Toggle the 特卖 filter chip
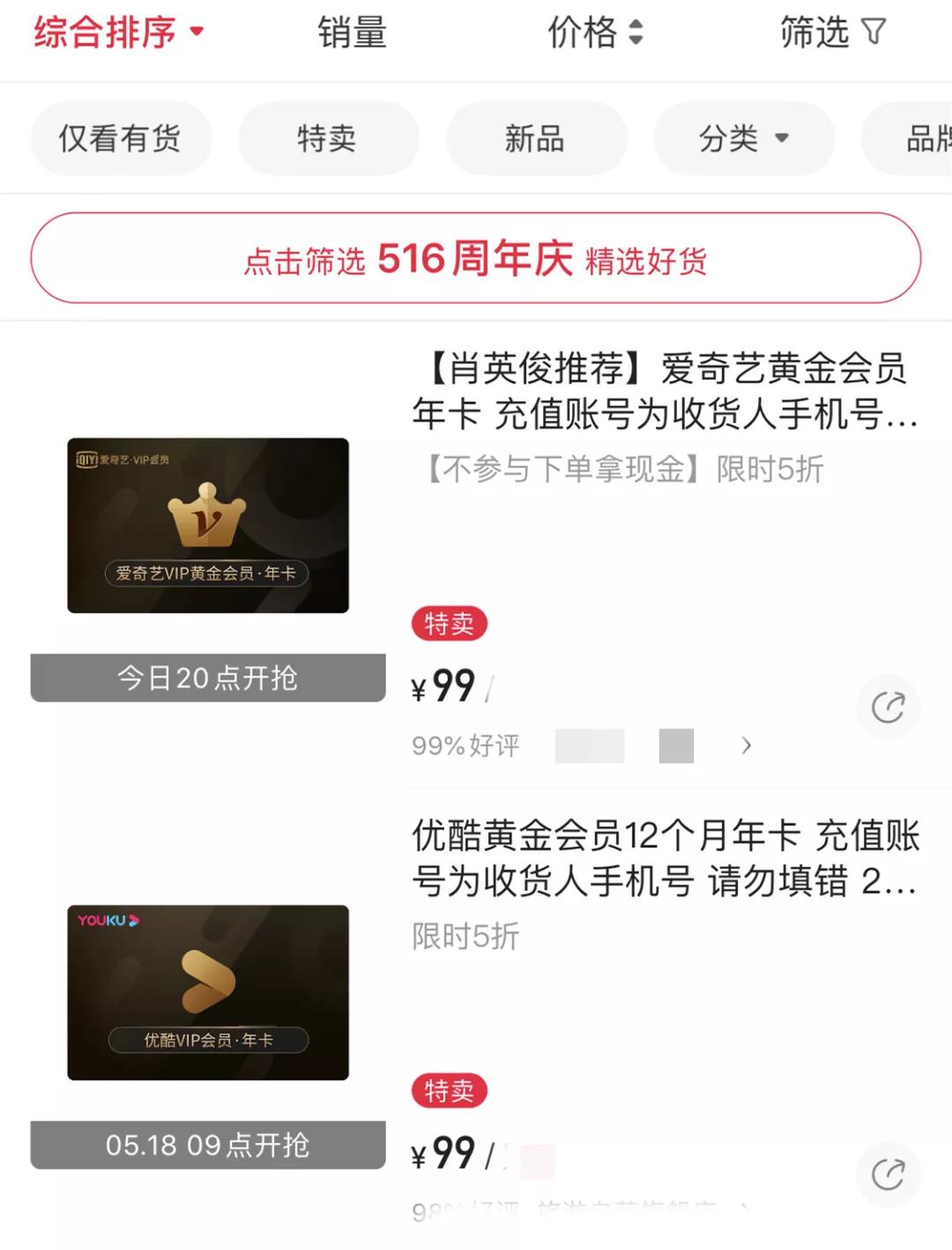 (x=328, y=138)
